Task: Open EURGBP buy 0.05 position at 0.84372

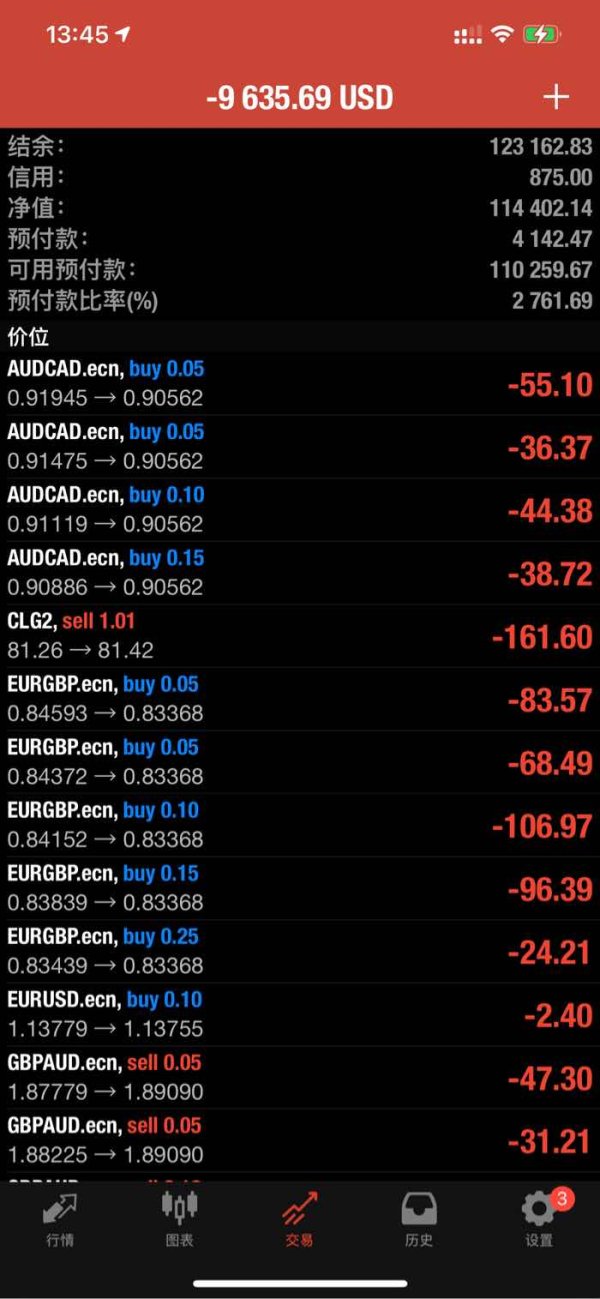Action: tap(300, 762)
